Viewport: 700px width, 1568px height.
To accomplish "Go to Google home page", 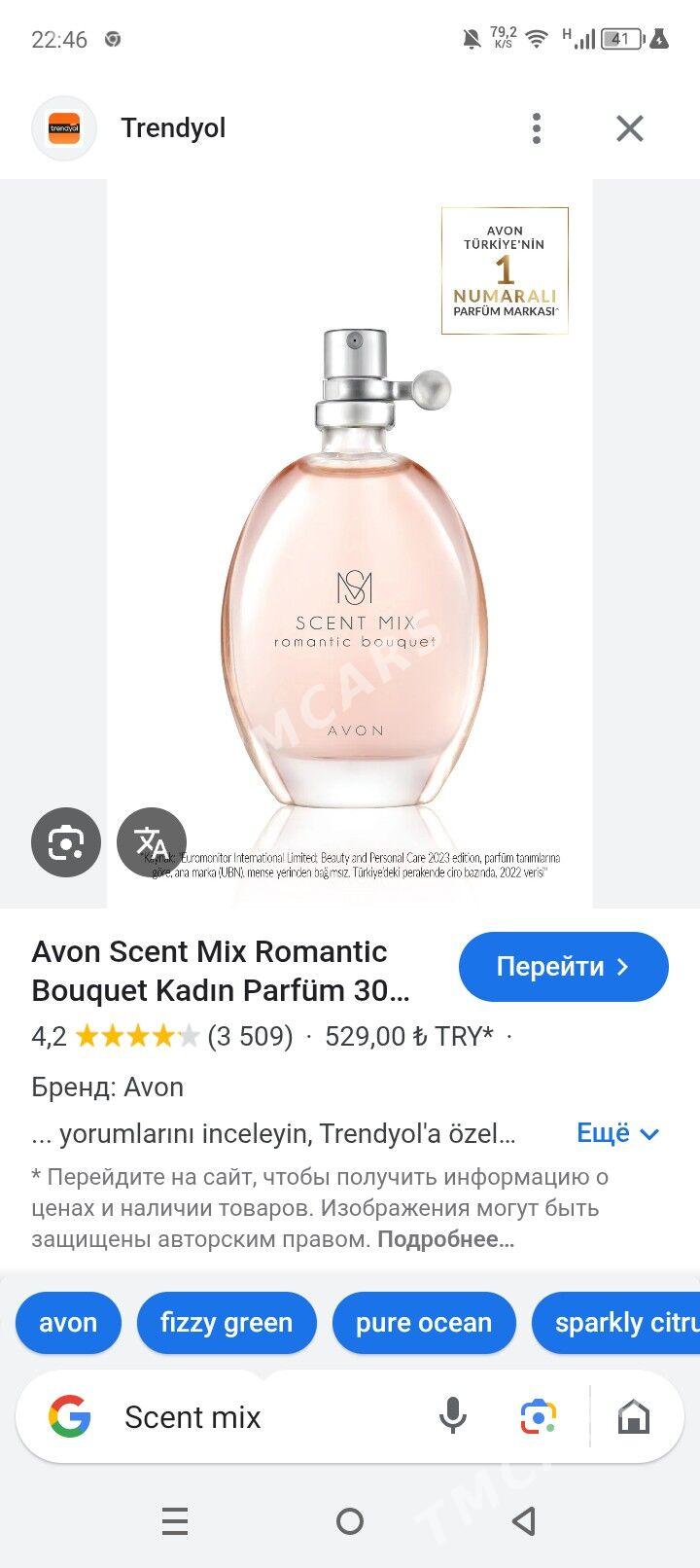I will point(633,1416).
